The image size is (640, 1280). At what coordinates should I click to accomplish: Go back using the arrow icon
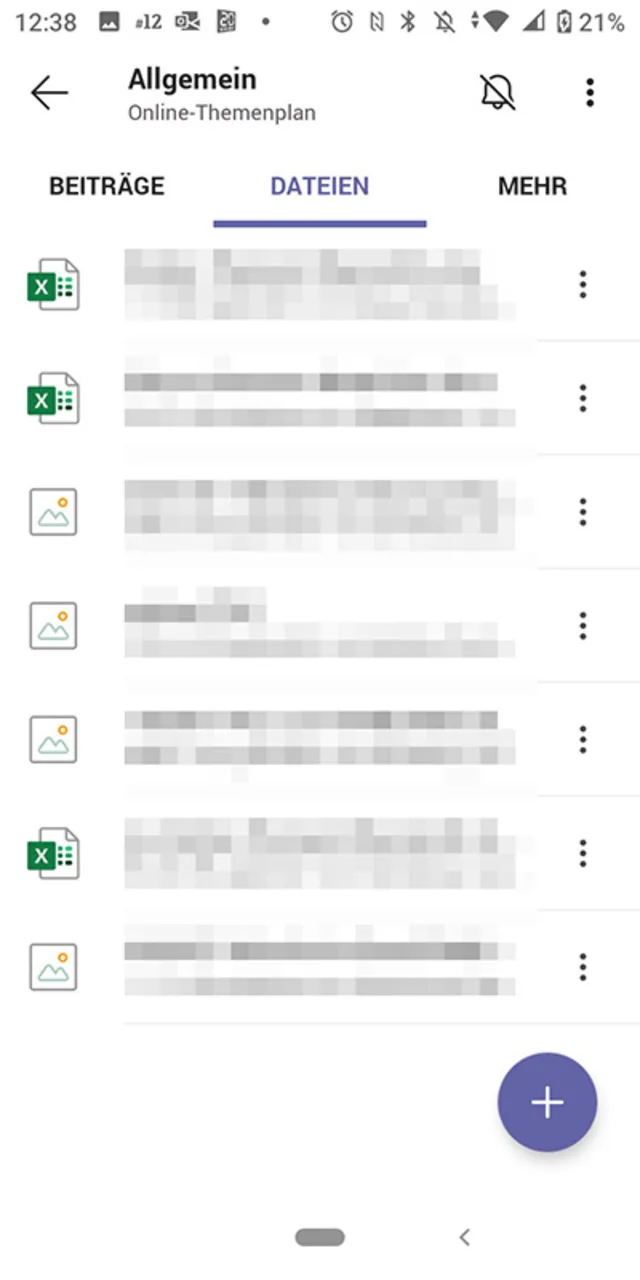pos(49,93)
